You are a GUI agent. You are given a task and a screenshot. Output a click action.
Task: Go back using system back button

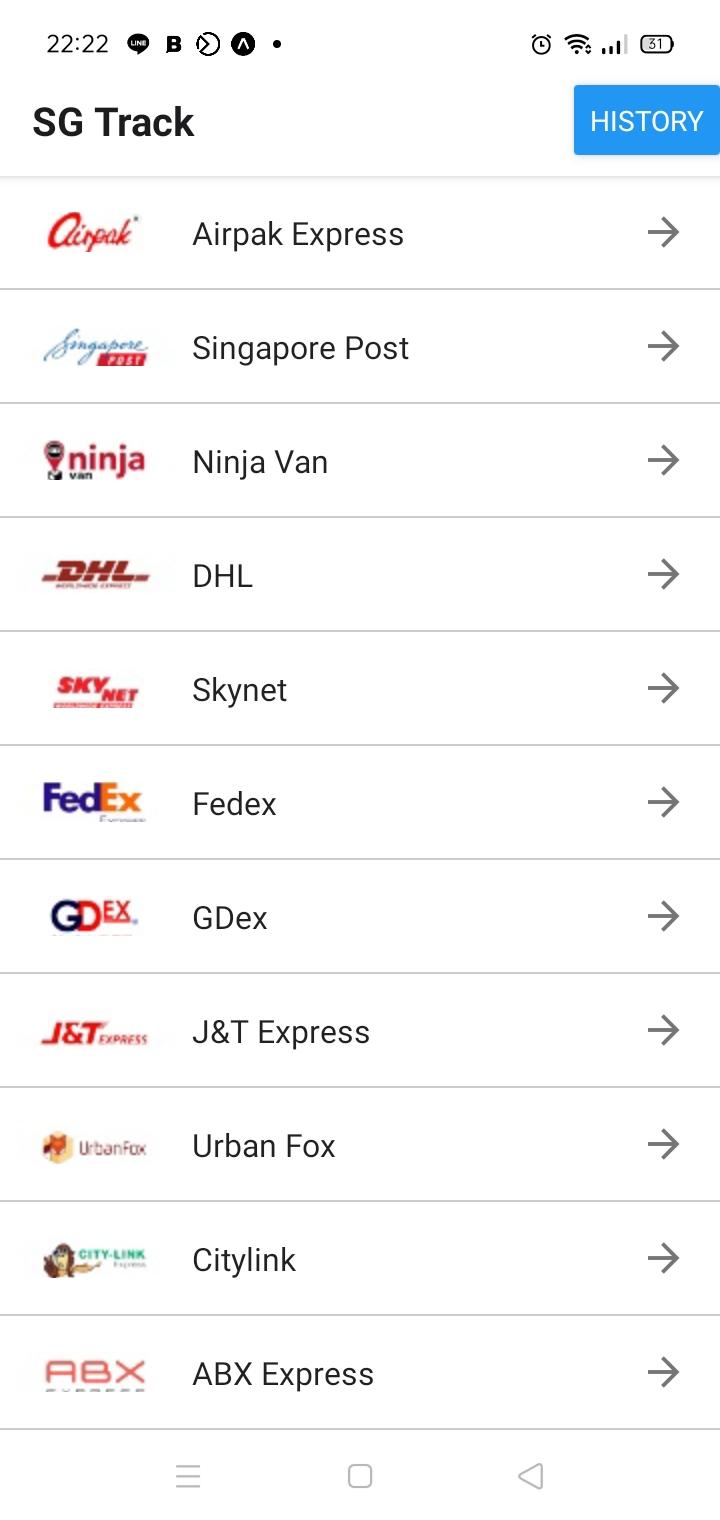tap(531, 1476)
